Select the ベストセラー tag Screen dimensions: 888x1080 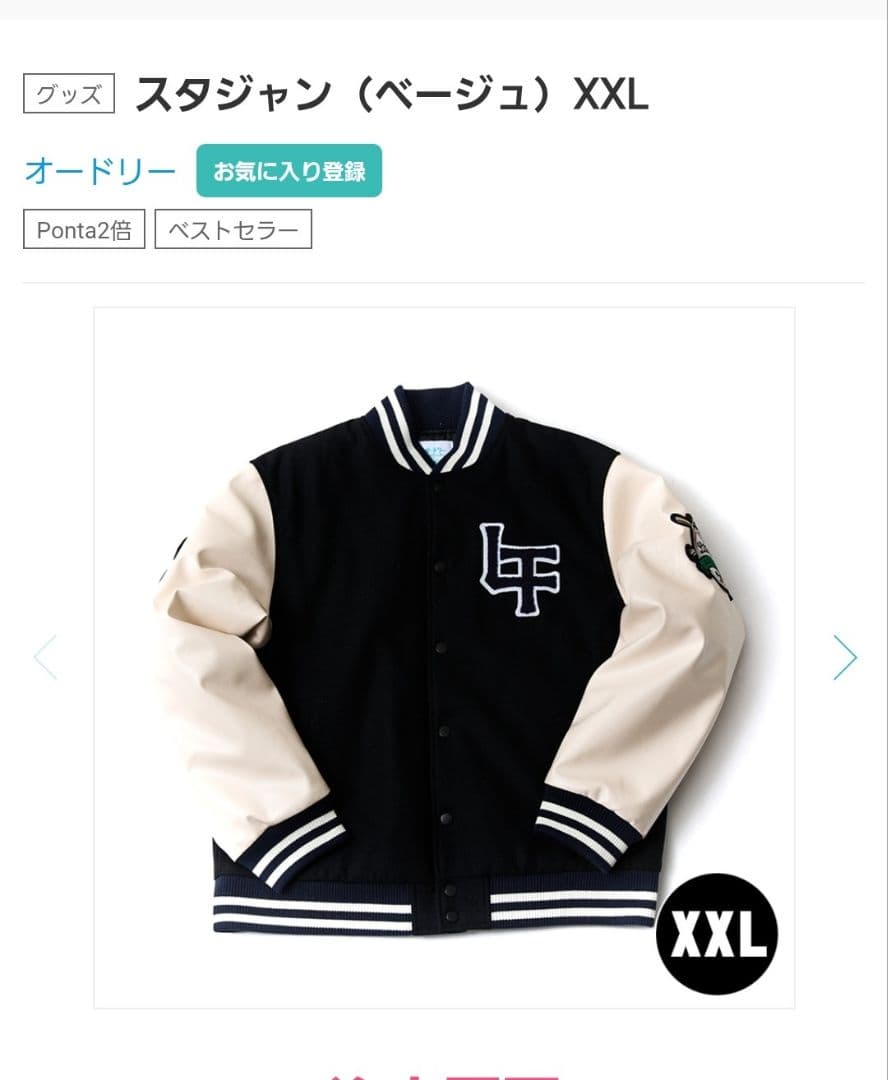click(x=233, y=230)
